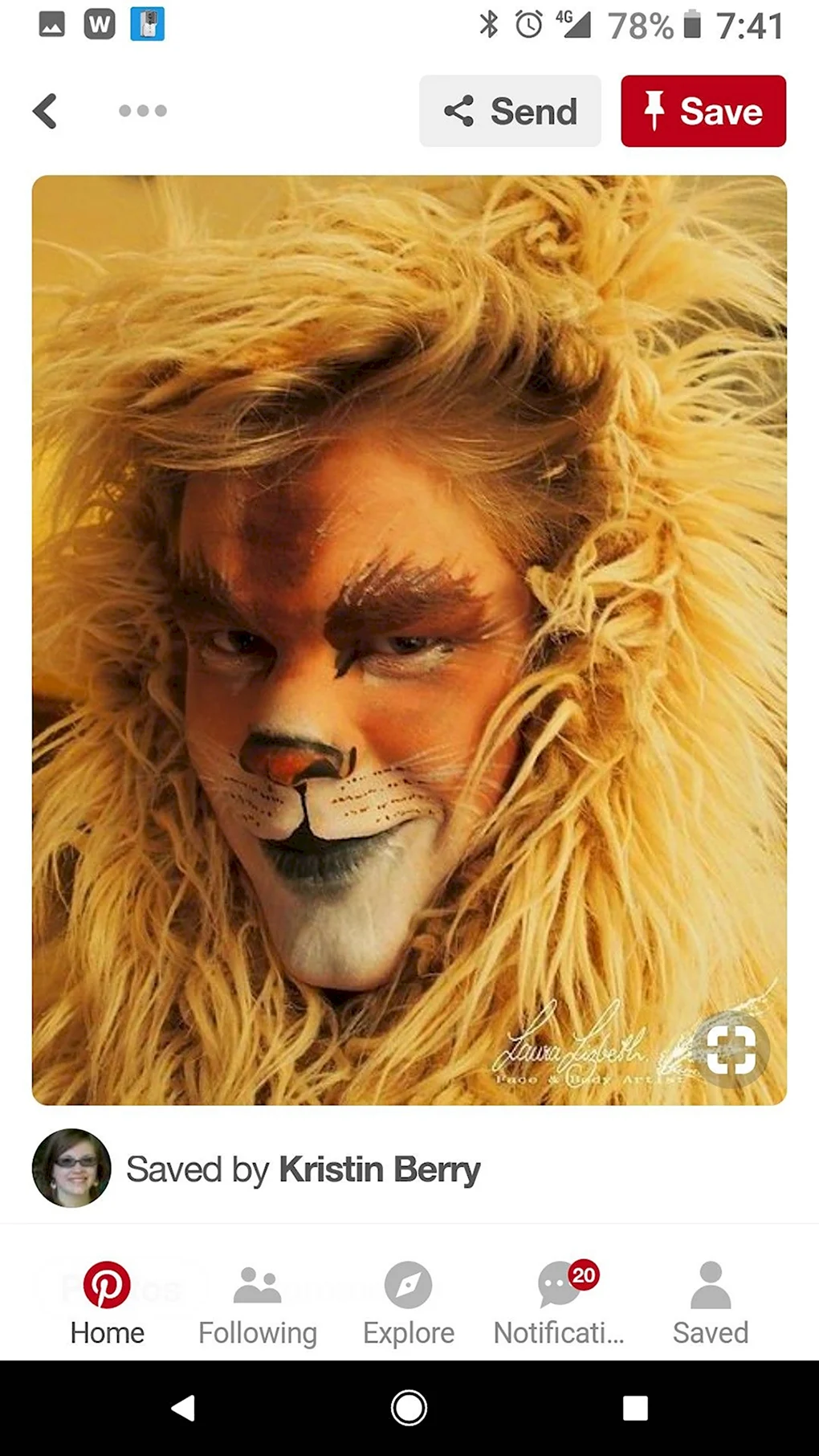Open the lion face paint image

click(x=409, y=640)
